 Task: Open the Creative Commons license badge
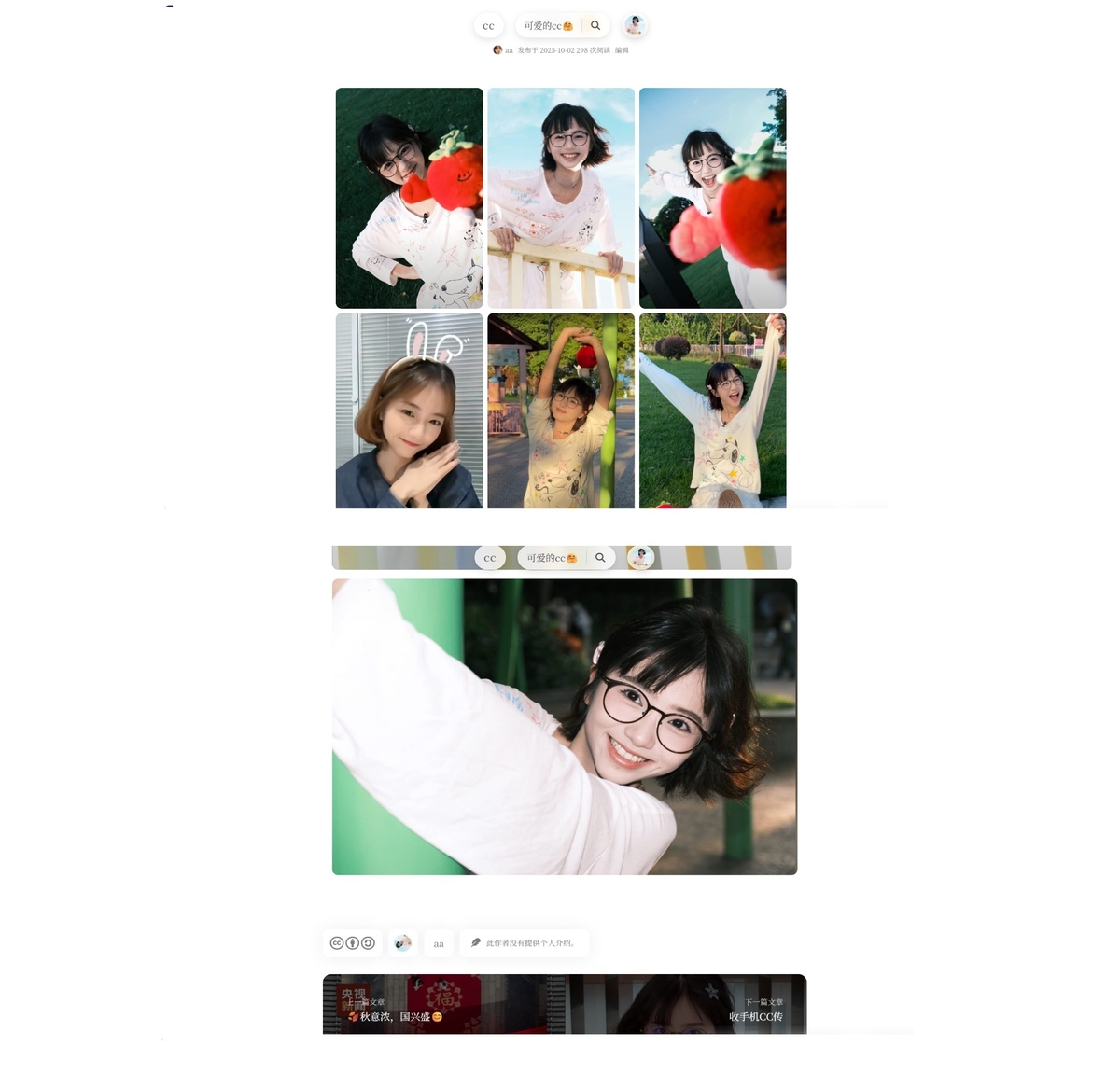pos(352,943)
